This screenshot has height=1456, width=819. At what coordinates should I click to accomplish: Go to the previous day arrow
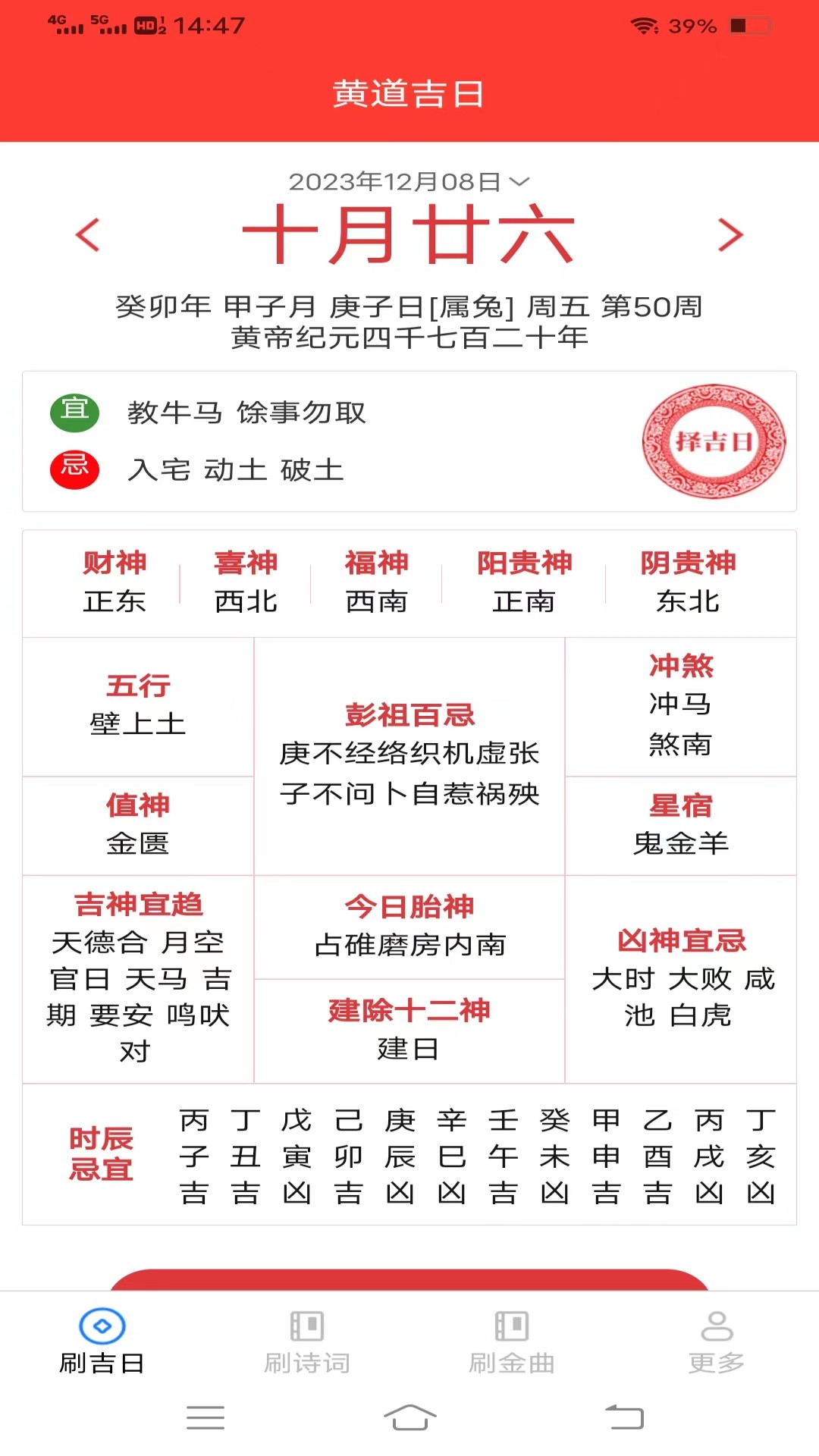[x=88, y=235]
